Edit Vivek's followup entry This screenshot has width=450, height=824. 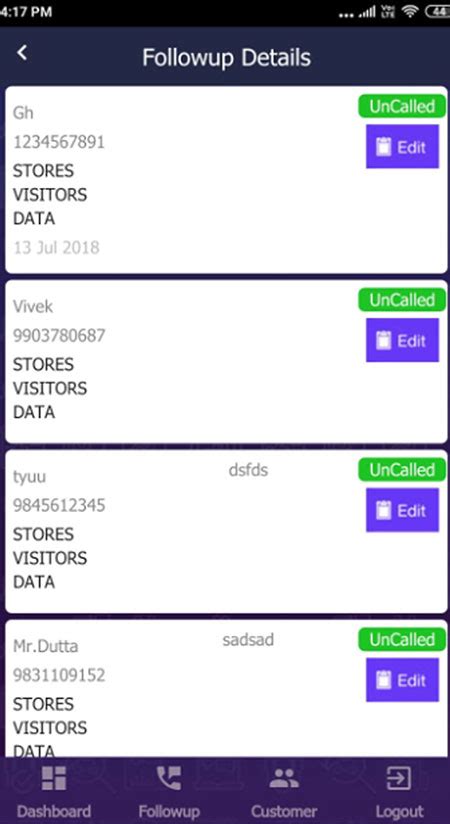coord(402,340)
